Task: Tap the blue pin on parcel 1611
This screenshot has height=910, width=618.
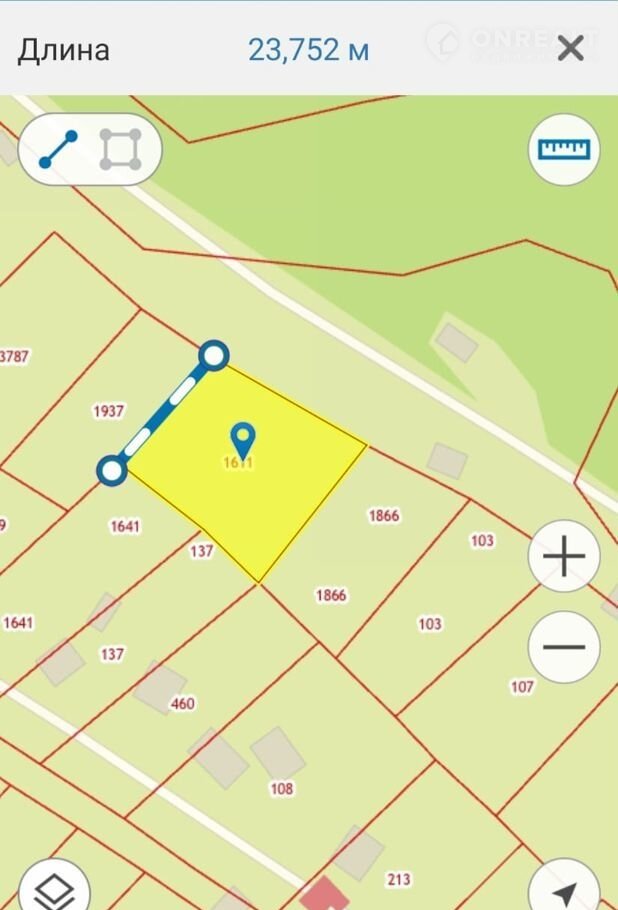Action: (x=242, y=439)
